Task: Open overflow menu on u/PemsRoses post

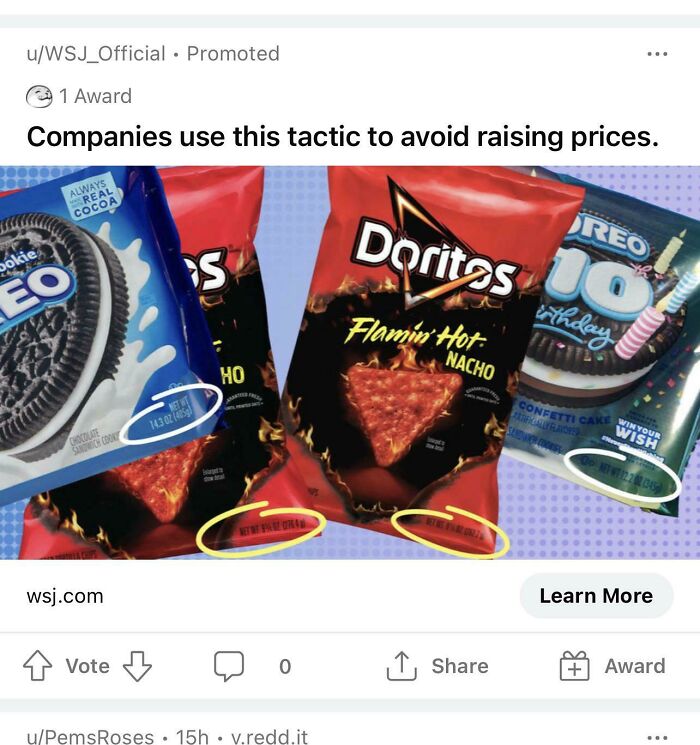Action: click(656, 737)
